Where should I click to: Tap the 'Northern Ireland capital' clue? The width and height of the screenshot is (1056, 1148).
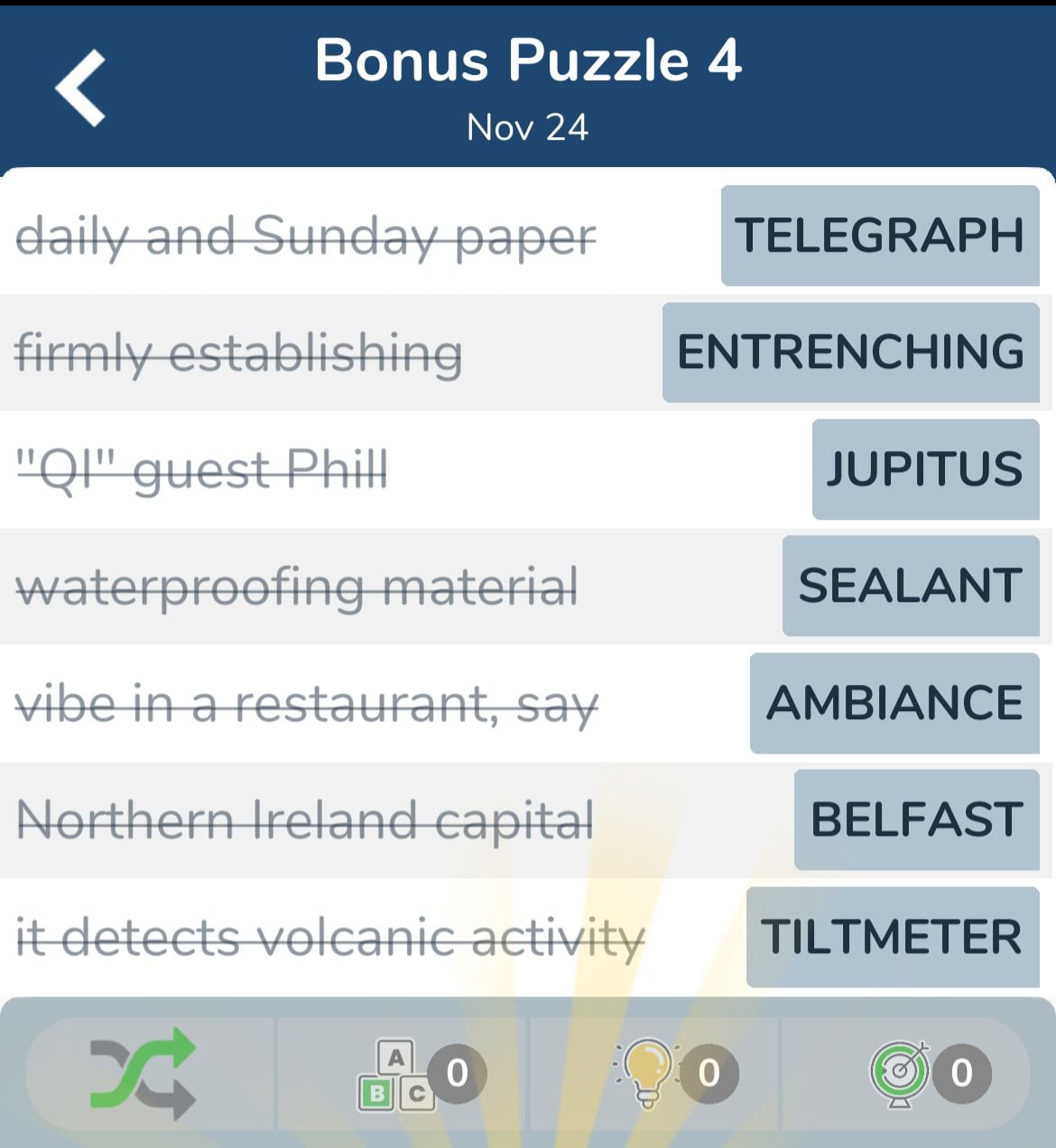click(x=305, y=819)
